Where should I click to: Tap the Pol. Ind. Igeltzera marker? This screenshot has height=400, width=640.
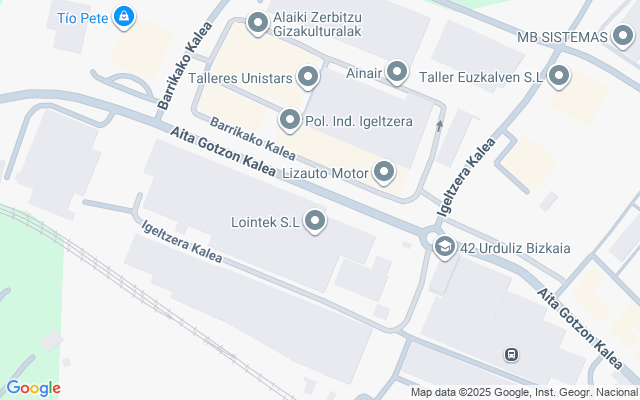coord(291,121)
